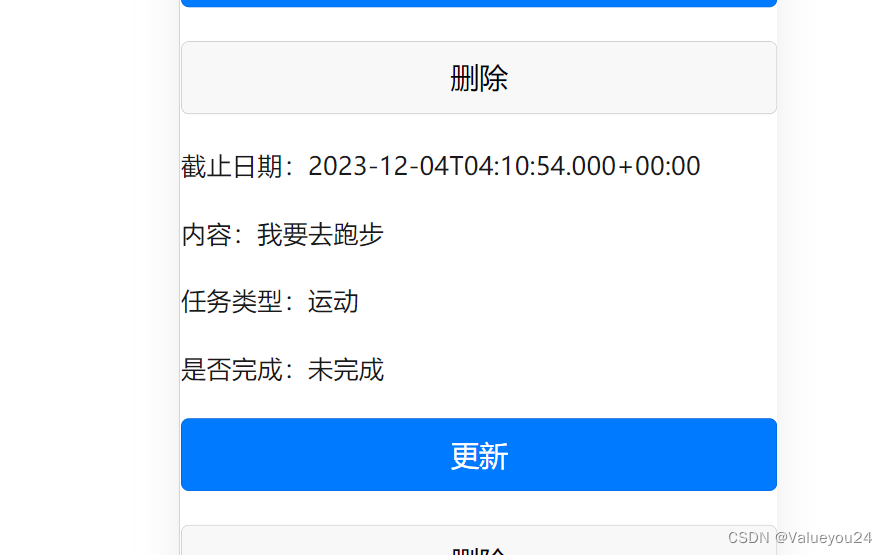888x555 pixels.
Task: Tap 删除 above the 截止日期 line
Action: point(479,78)
